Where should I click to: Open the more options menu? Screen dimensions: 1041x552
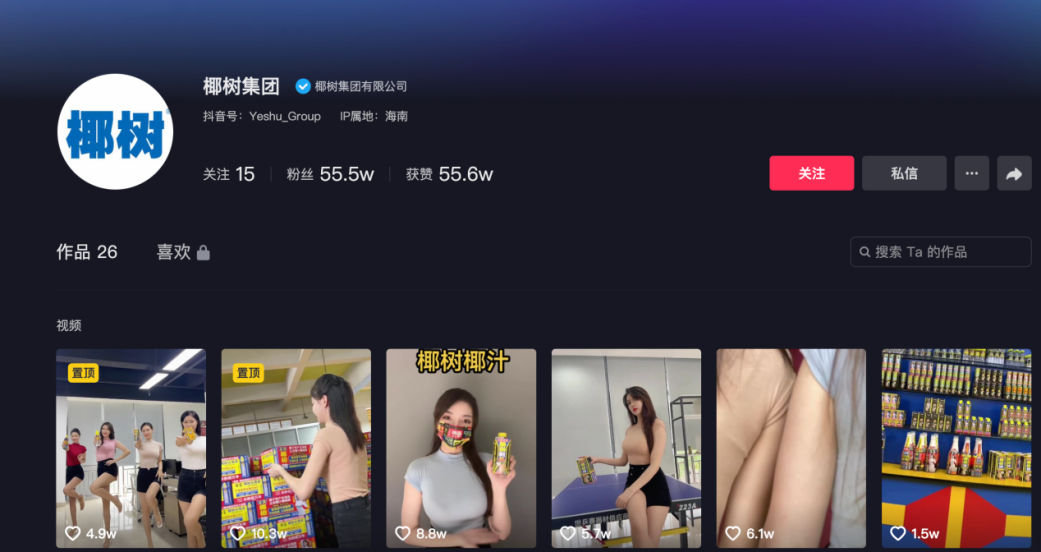point(971,173)
